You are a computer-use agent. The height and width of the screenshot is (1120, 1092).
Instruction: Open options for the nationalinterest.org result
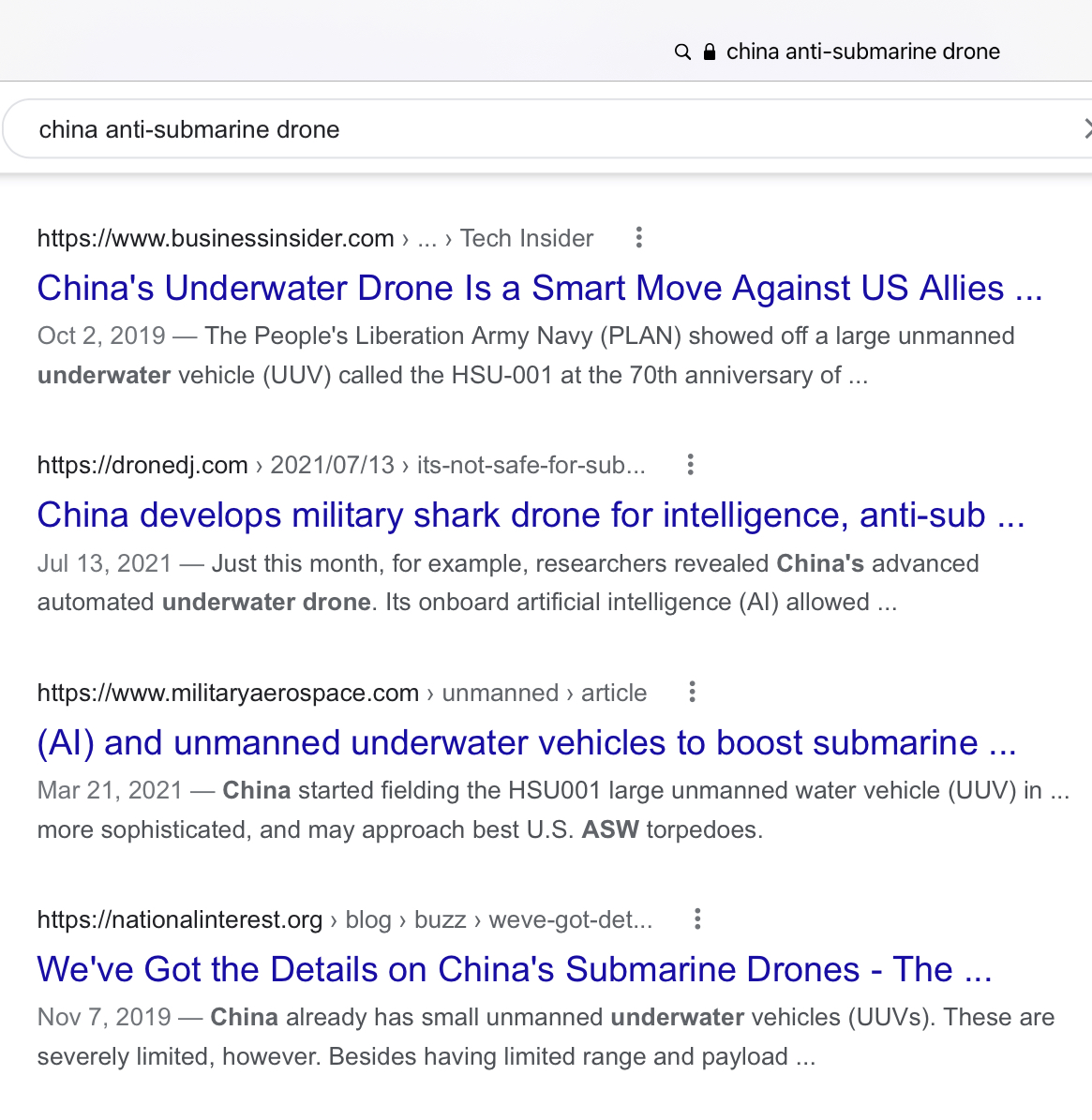point(697,919)
